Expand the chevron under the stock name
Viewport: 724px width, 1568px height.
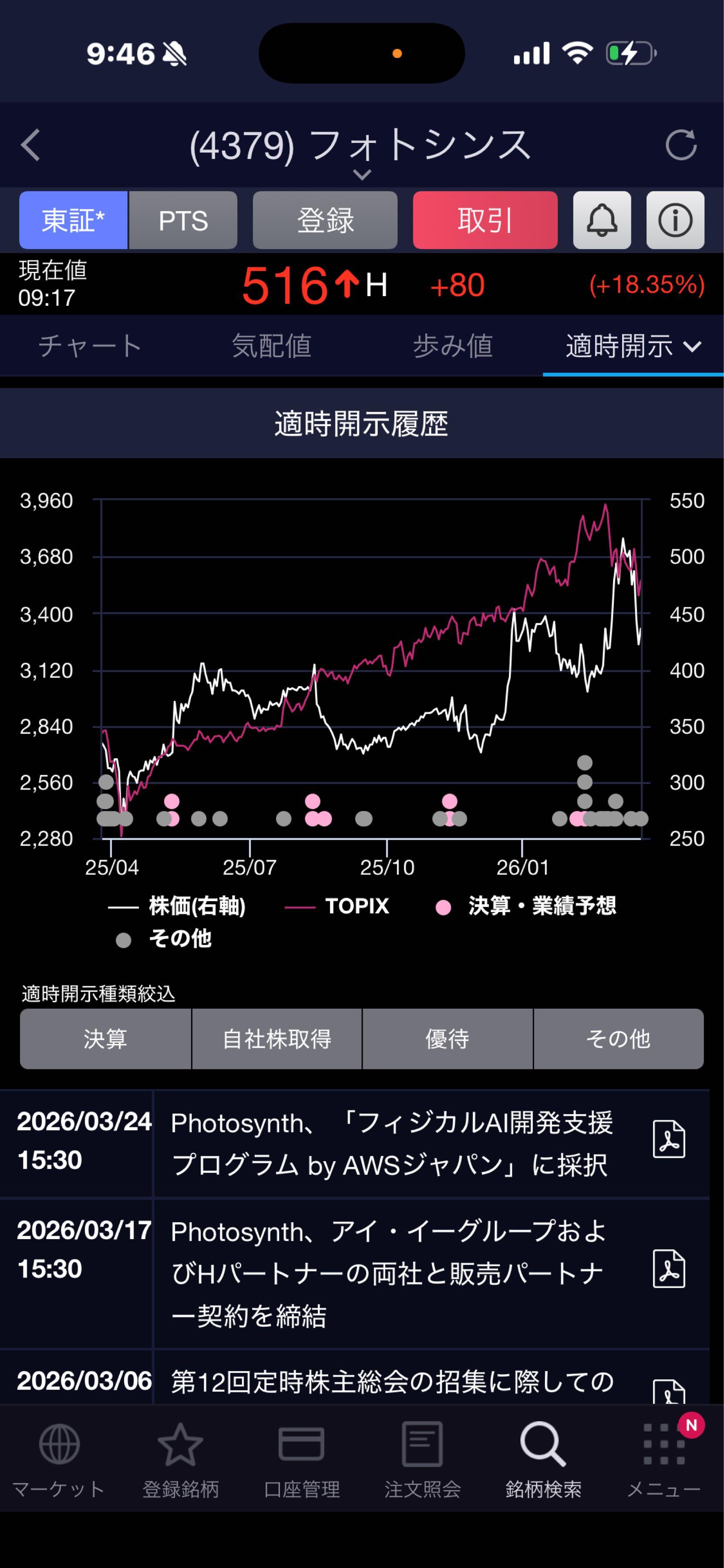point(362,175)
